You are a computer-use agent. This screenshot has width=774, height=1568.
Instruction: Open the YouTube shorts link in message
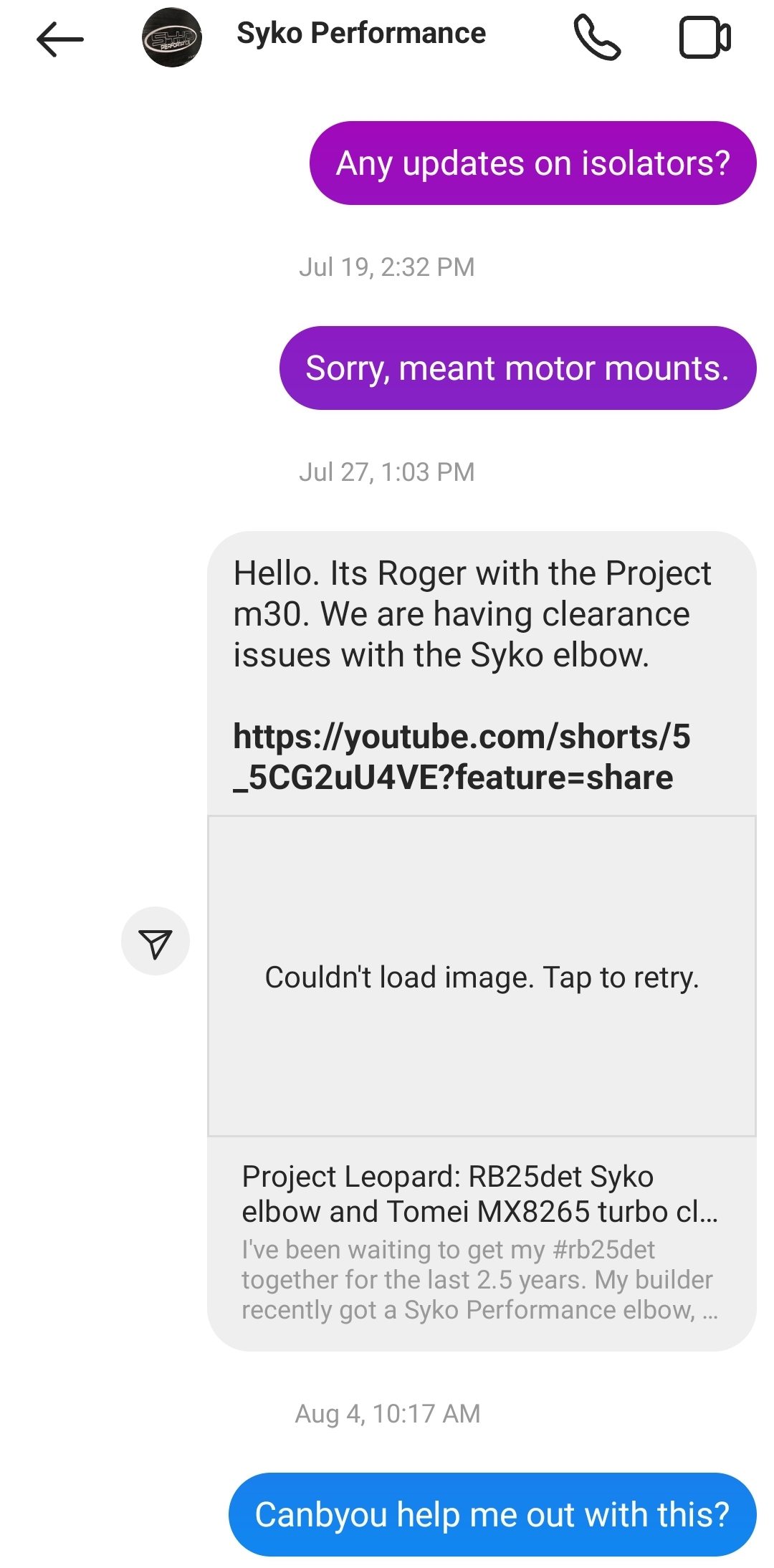(462, 757)
